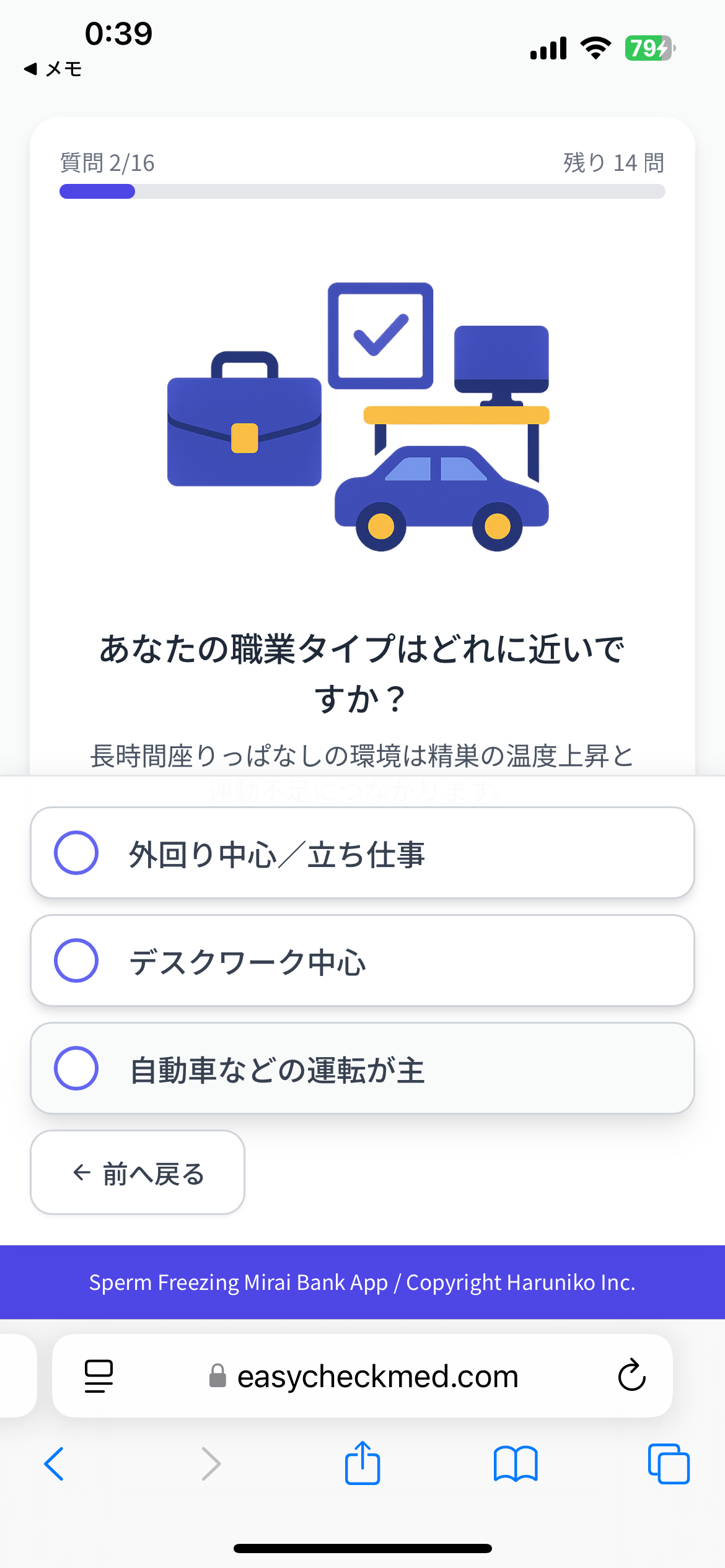
Task: Return to the メモ app
Action: [x=53, y=69]
